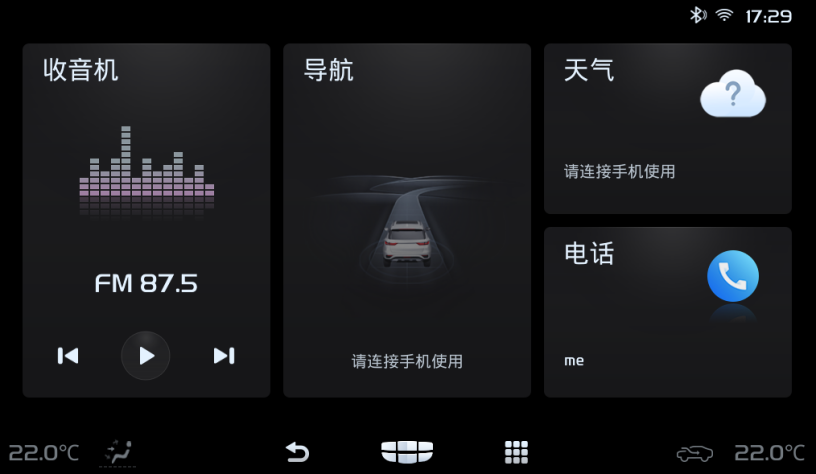Skip to the next radio station
The image size is (816, 474).
click(224, 355)
